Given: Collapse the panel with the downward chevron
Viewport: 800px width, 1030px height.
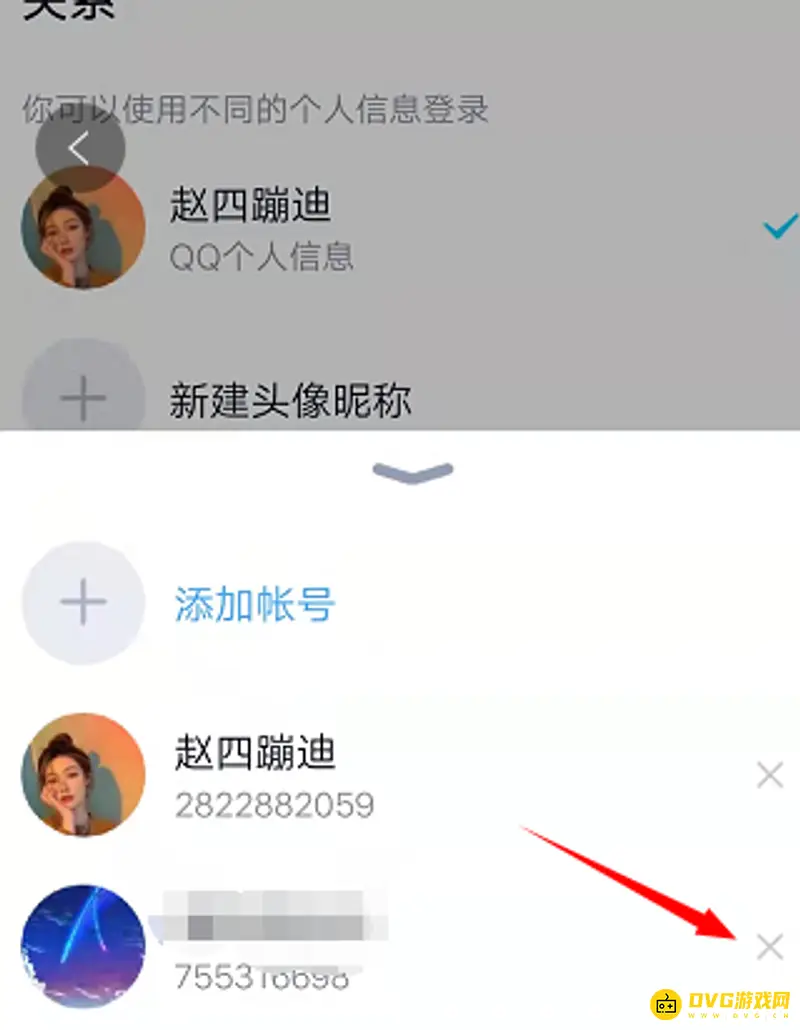Looking at the screenshot, I should [x=412, y=472].
